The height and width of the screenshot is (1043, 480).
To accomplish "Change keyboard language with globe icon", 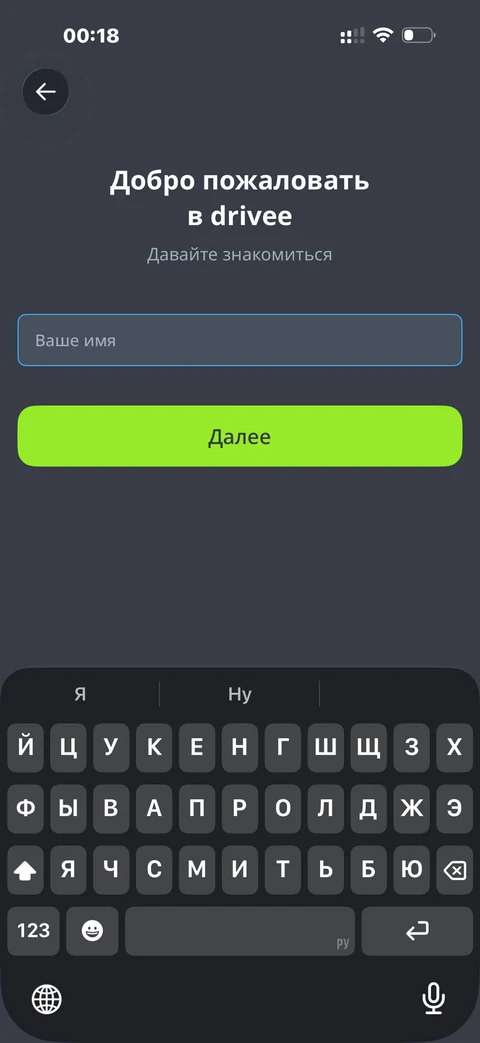I will (x=47, y=998).
